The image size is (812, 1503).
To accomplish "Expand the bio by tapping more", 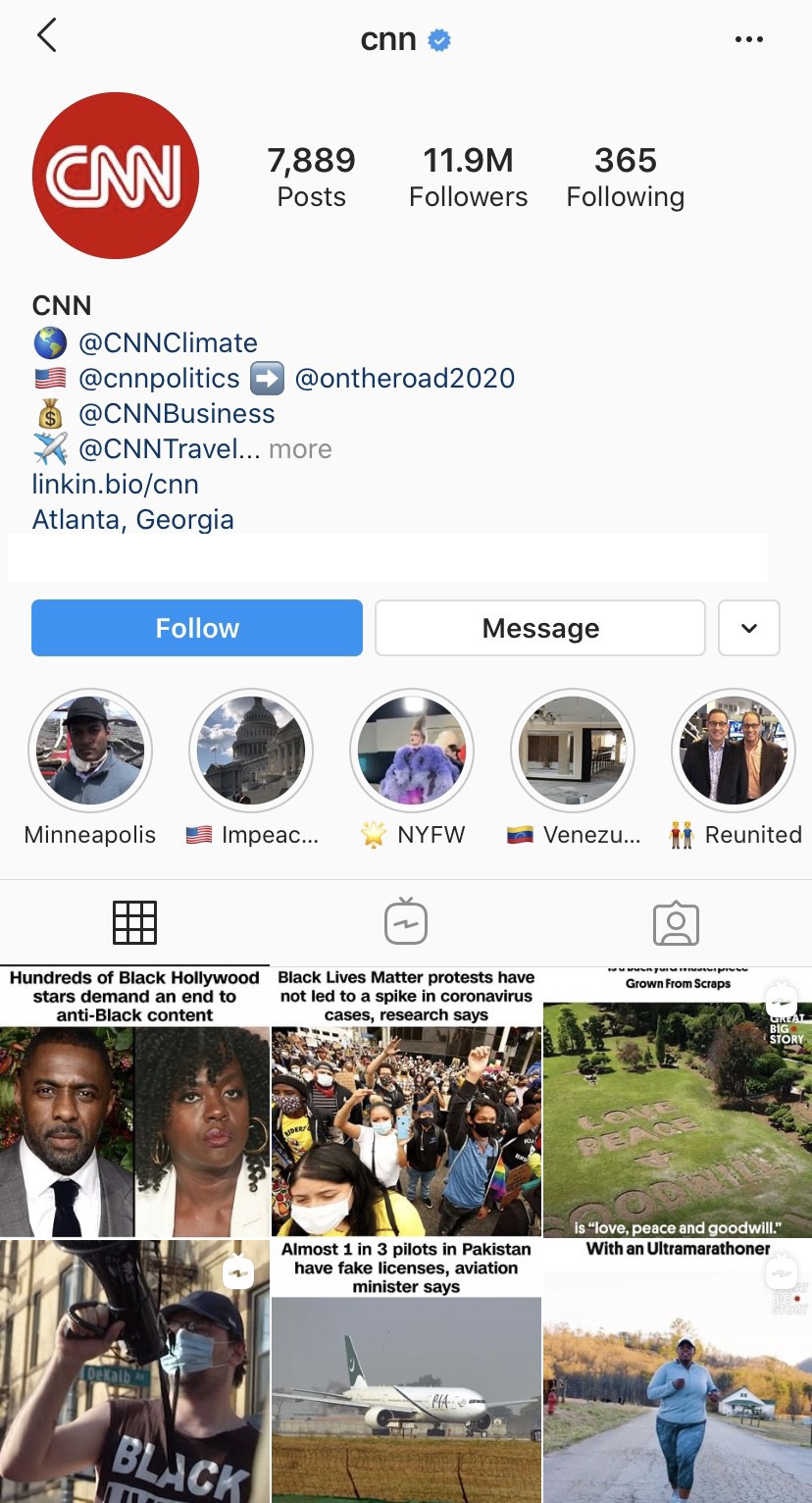I will pos(300,449).
